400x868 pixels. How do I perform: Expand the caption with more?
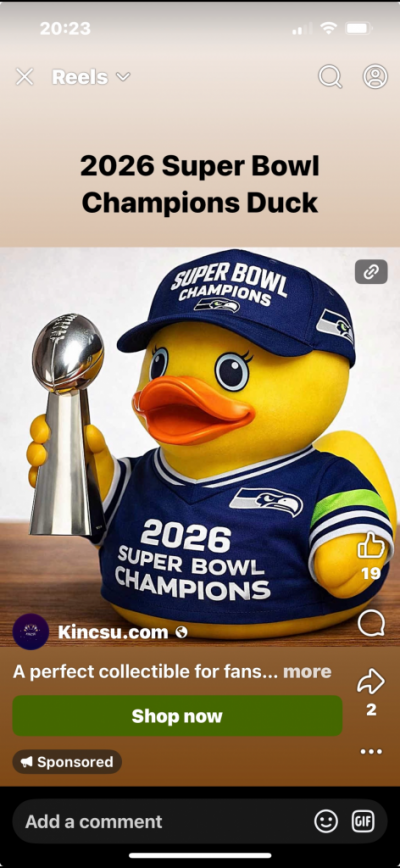tap(307, 671)
